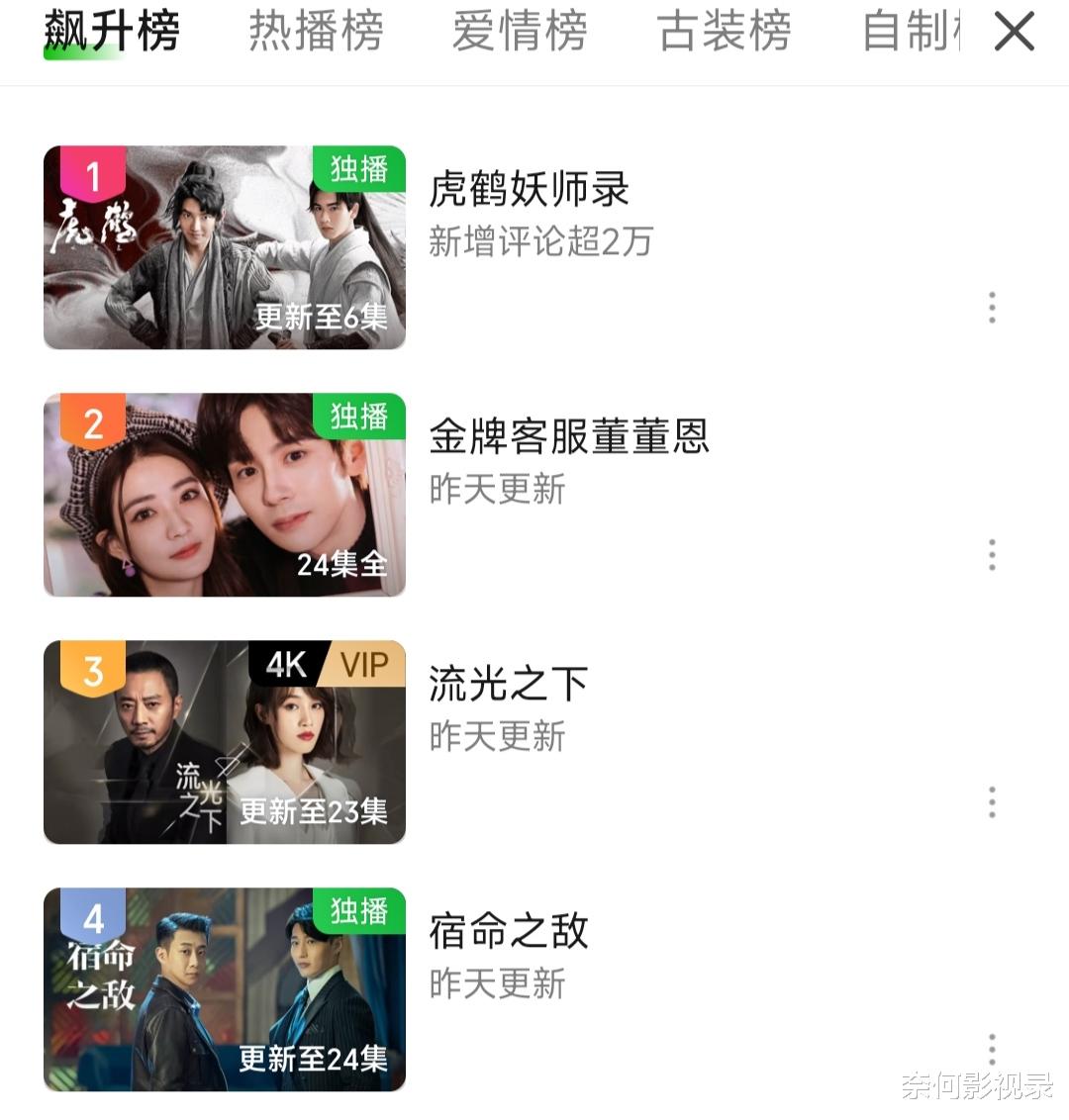Open more options for 金牌客服董董恩
Viewport: 1069px width, 1120px height.
coord(990,555)
